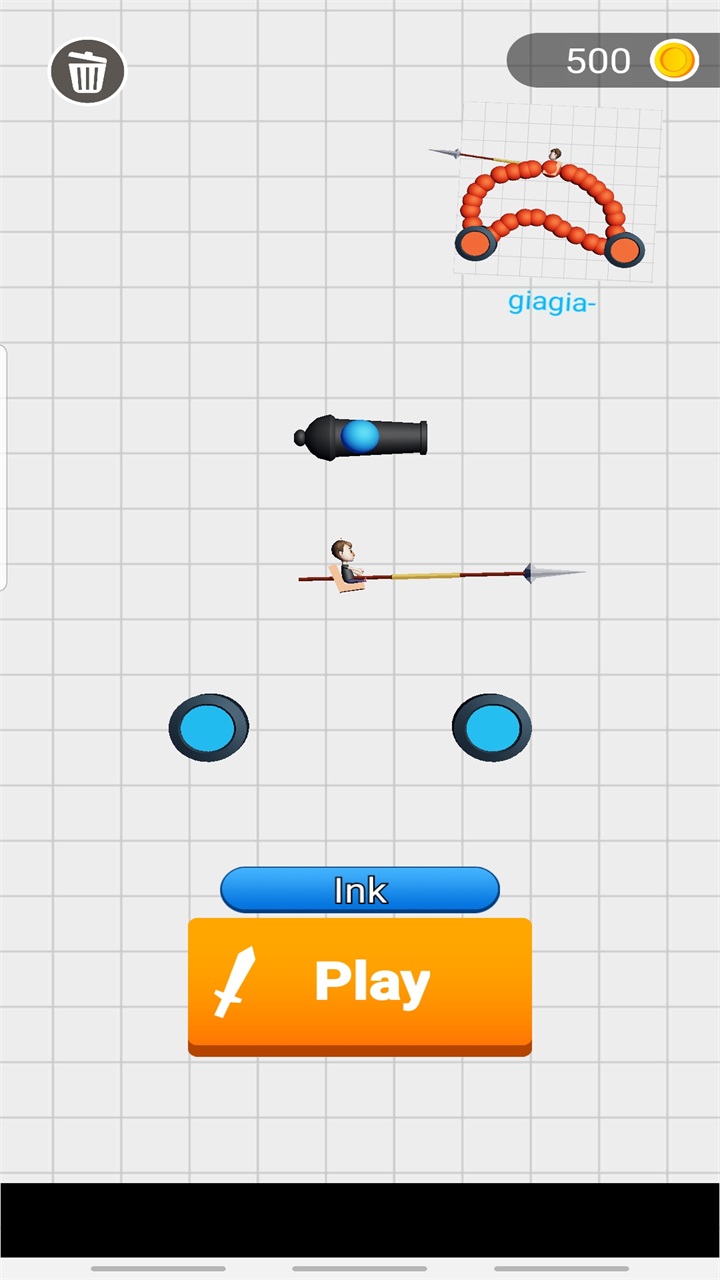Tap the trash can to clear drawing

[88, 71]
